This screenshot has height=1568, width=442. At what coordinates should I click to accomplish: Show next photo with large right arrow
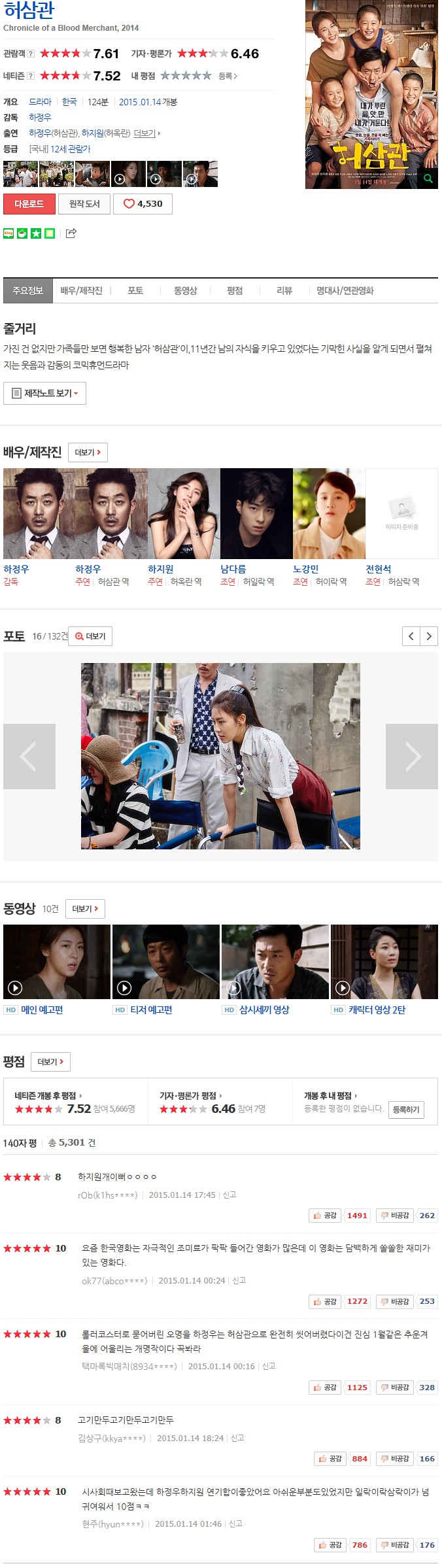click(412, 757)
